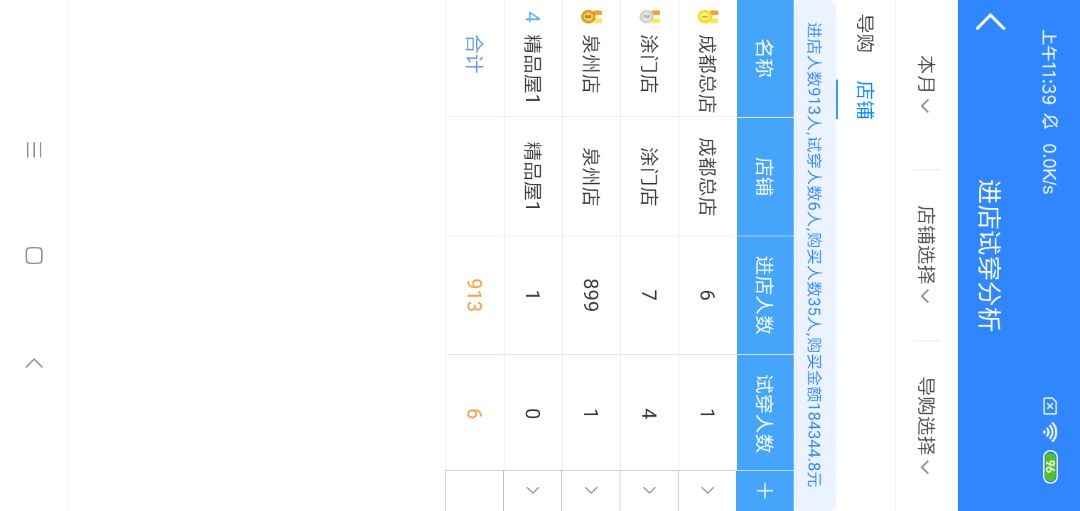Tap the plus icon in table header
The width and height of the screenshot is (1080, 511).
tap(765, 490)
